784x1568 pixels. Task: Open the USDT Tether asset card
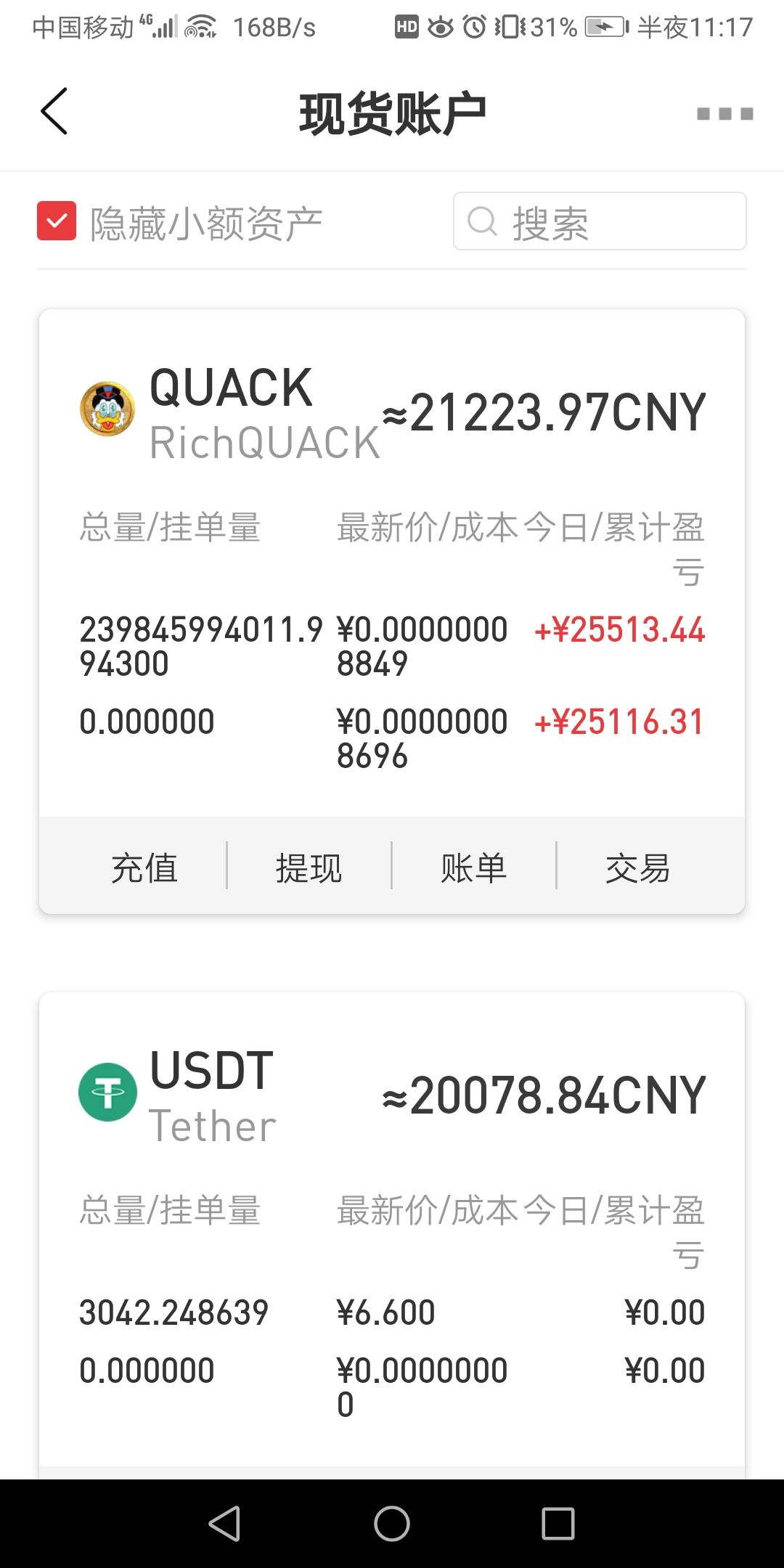pos(392,1096)
